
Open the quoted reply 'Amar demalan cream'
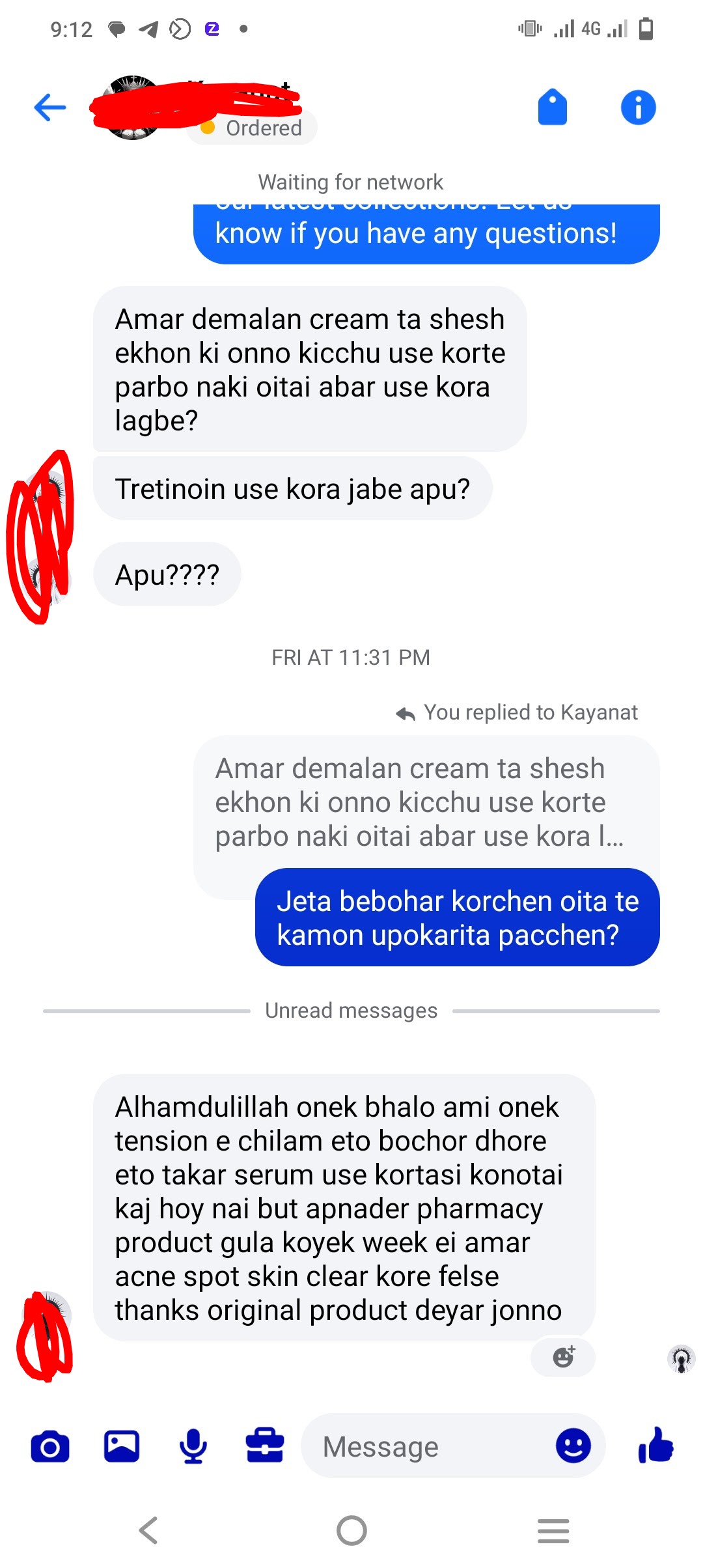[419, 802]
